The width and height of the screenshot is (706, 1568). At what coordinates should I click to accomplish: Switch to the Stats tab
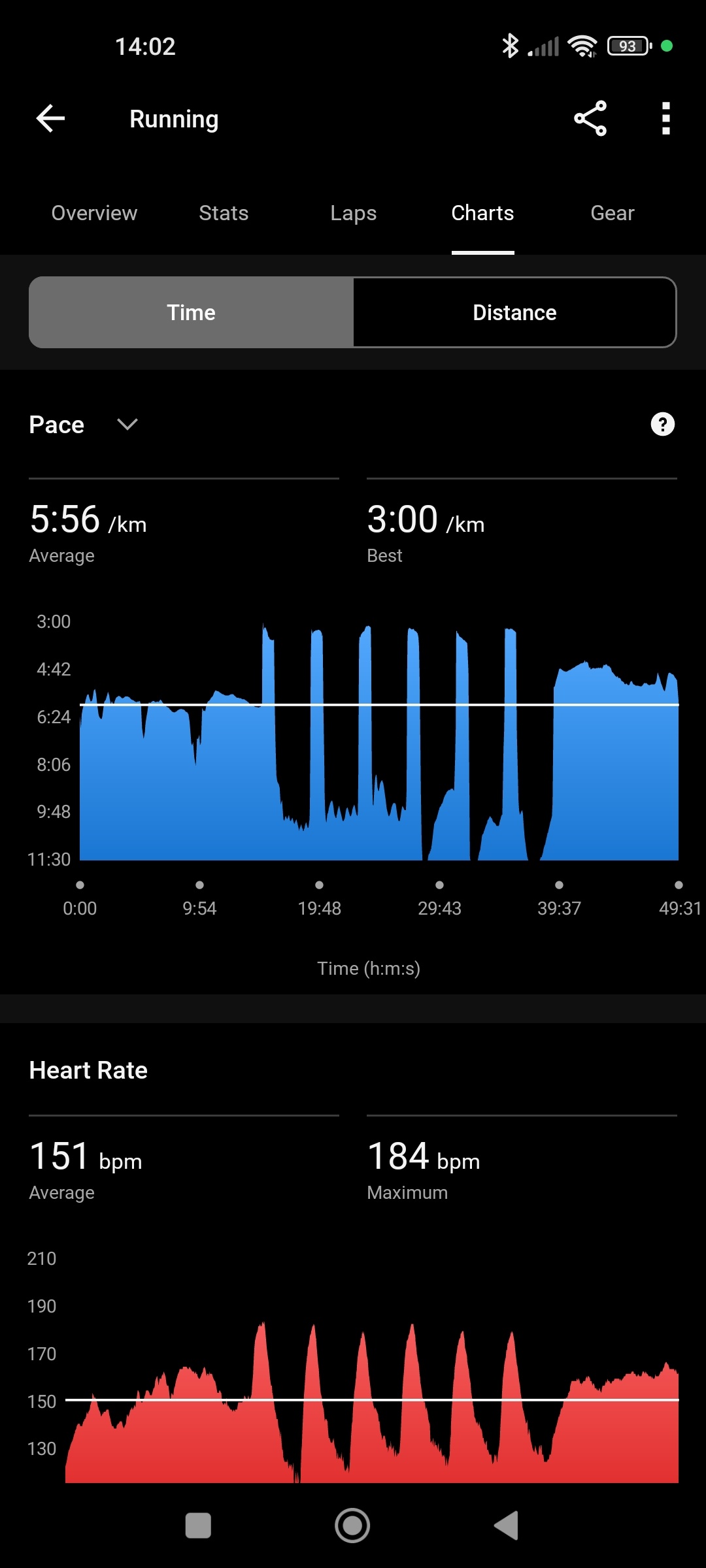click(224, 213)
